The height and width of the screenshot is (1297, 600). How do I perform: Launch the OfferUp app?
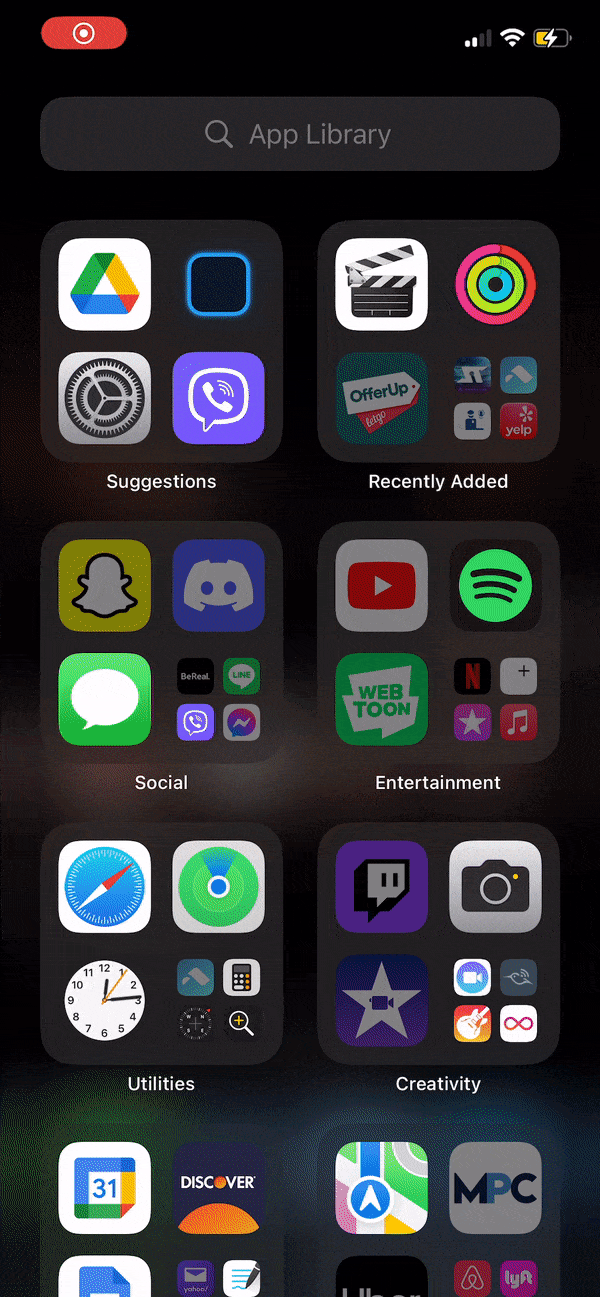pos(381,398)
